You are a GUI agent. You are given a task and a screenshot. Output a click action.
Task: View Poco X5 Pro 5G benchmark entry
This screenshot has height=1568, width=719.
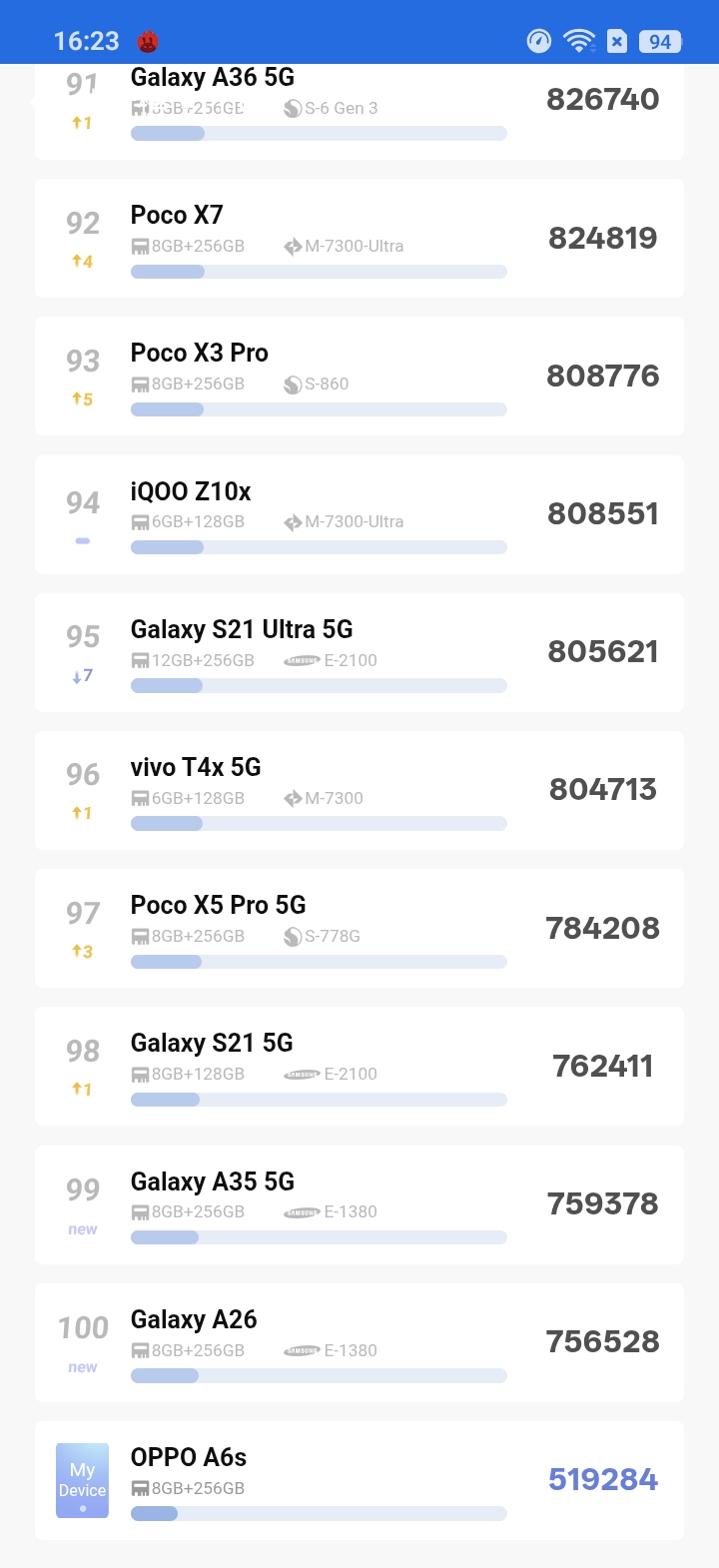click(359, 928)
